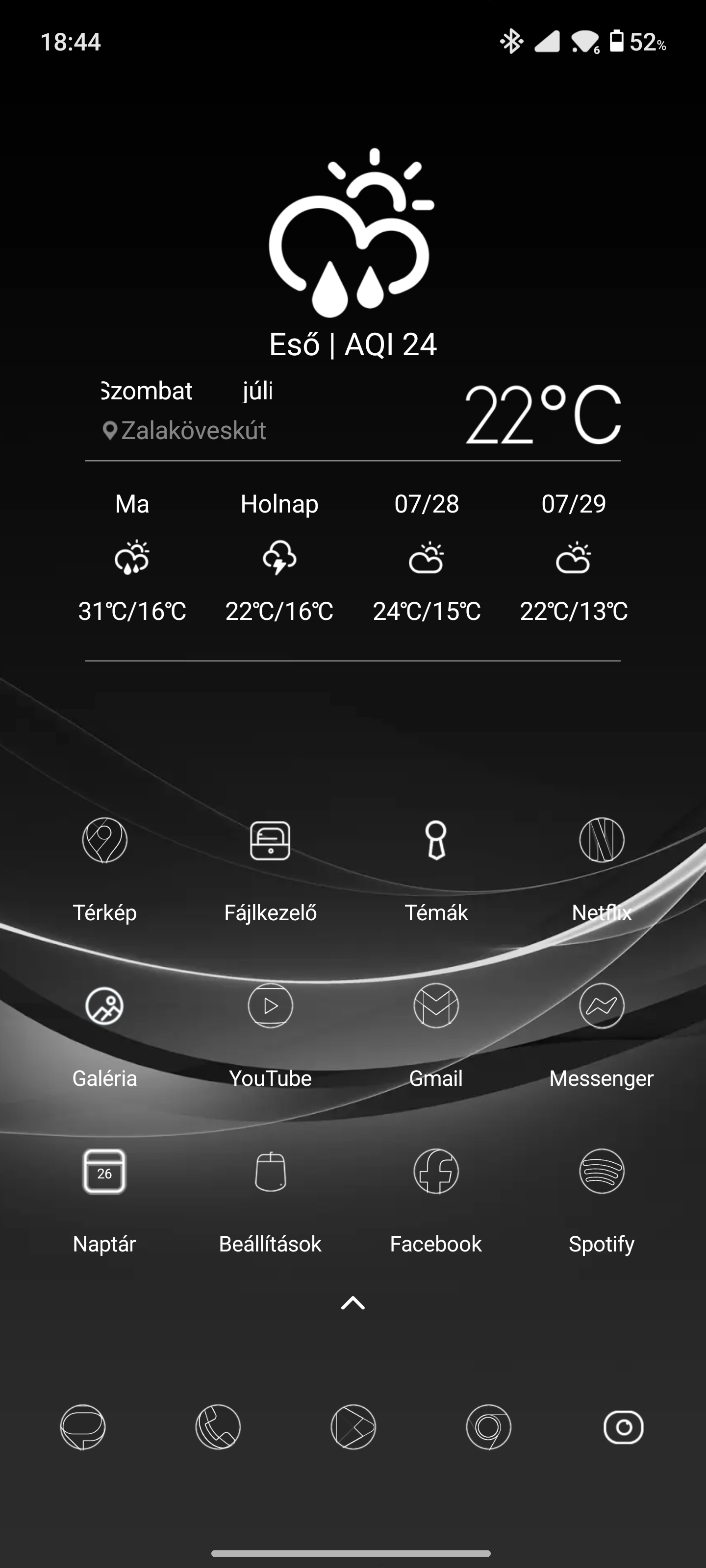
Task: Launch Netflix
Action: pos(602,840)
